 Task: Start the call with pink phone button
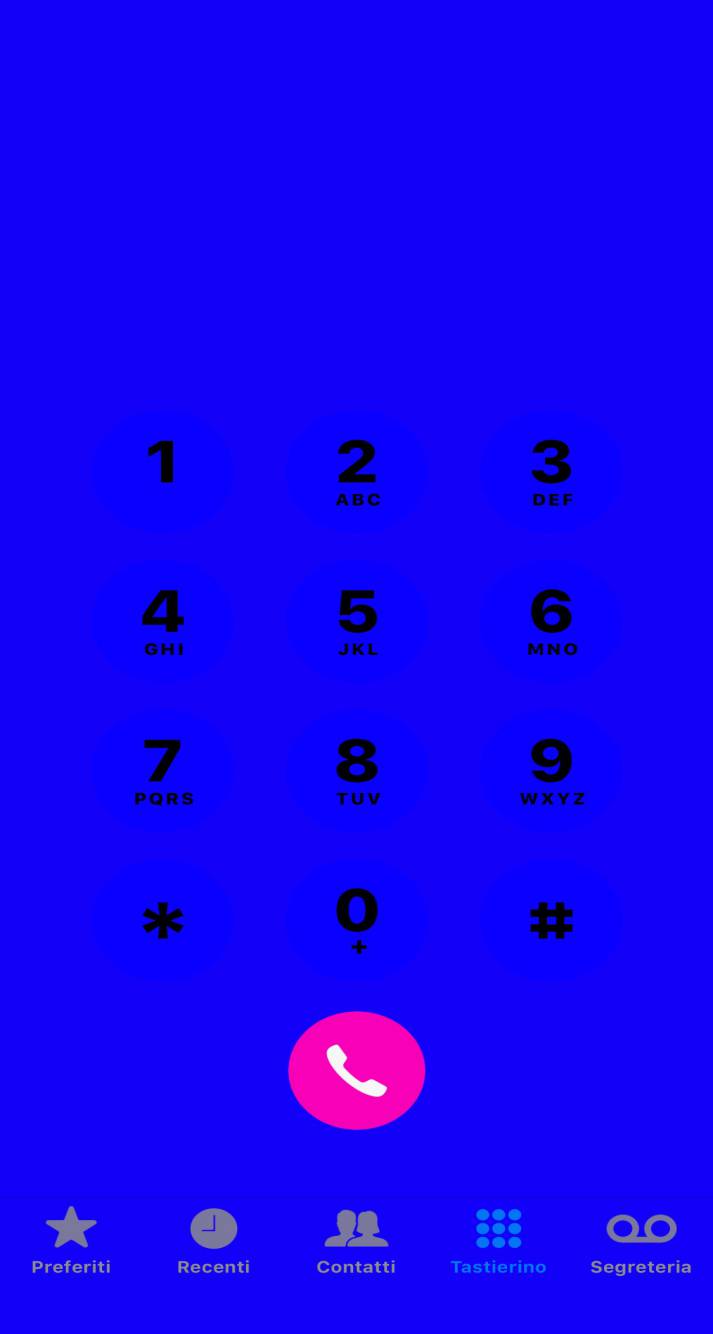[357, 1070]
